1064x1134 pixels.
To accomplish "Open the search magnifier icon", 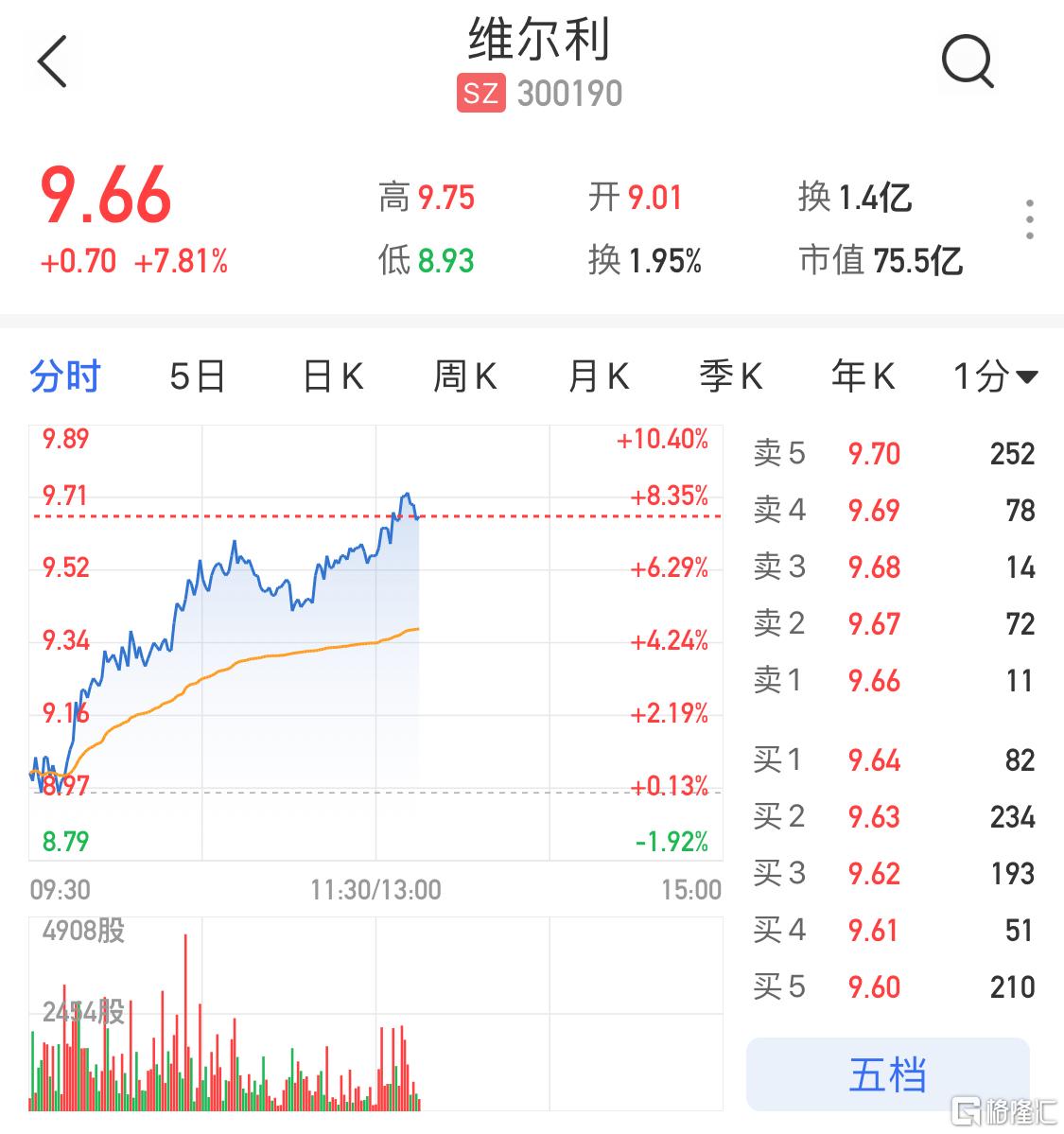I will [967, 61].
